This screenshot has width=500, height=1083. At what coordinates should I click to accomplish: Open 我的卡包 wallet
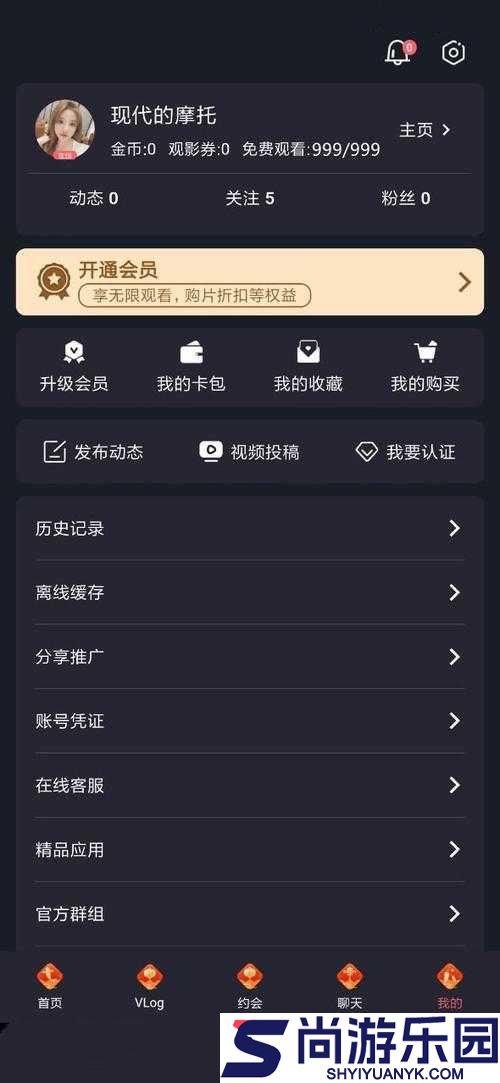click(191, 367)
